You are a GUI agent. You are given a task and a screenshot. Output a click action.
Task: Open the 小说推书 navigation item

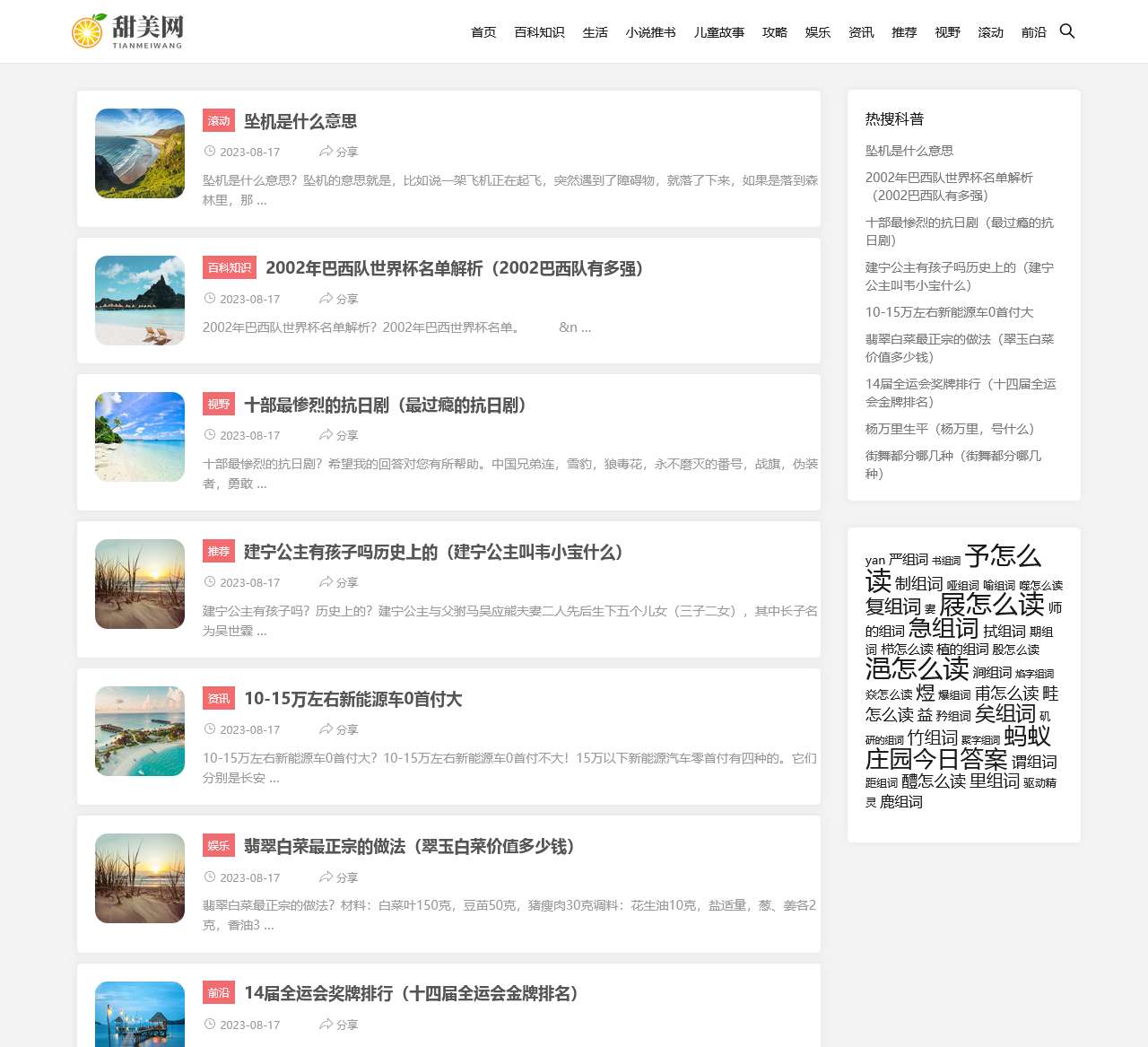[650, 32]
